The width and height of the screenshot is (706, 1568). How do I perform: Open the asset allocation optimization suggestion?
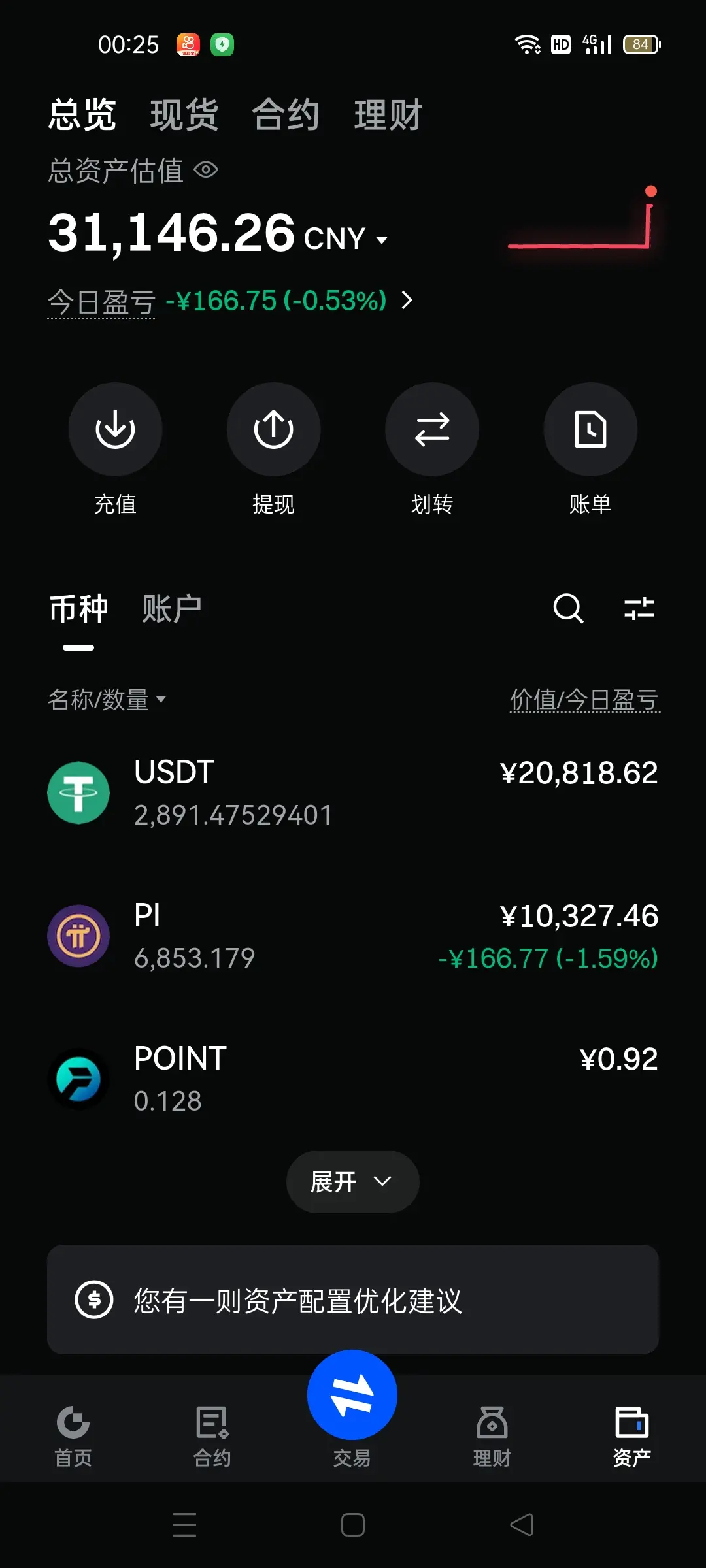pos(353,1299)
